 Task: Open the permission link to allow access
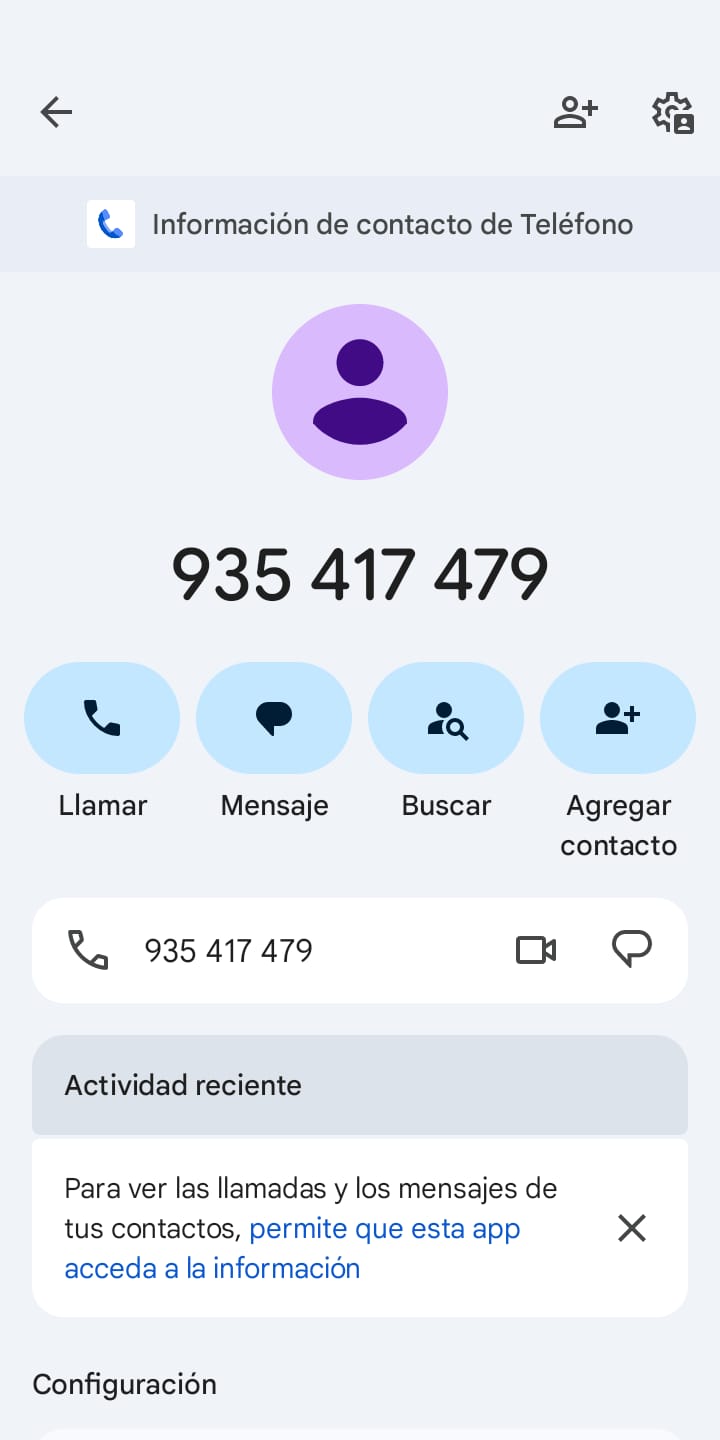(x=385, y=1229)
